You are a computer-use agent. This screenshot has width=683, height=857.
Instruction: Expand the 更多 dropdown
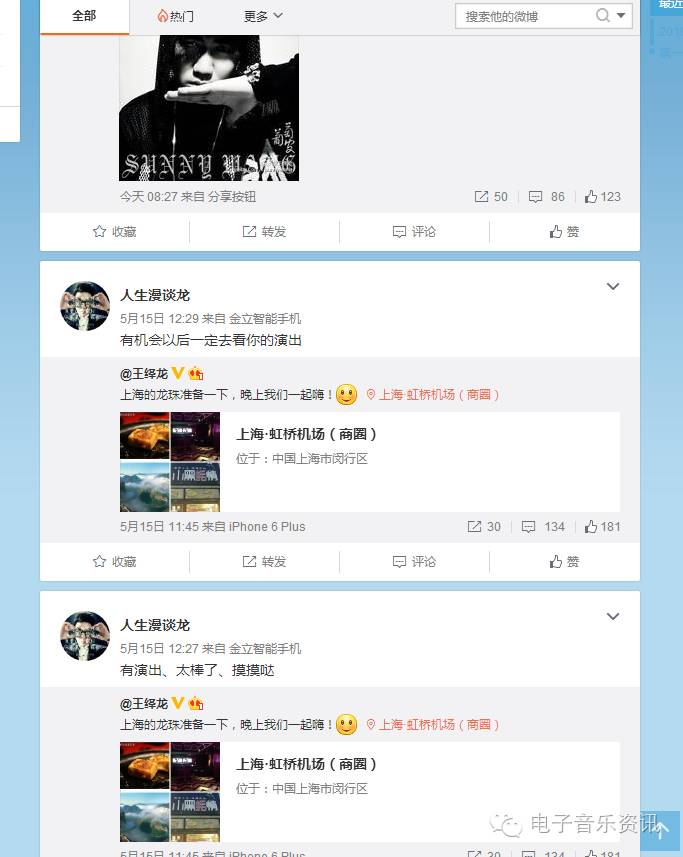[x=263, y=16]
